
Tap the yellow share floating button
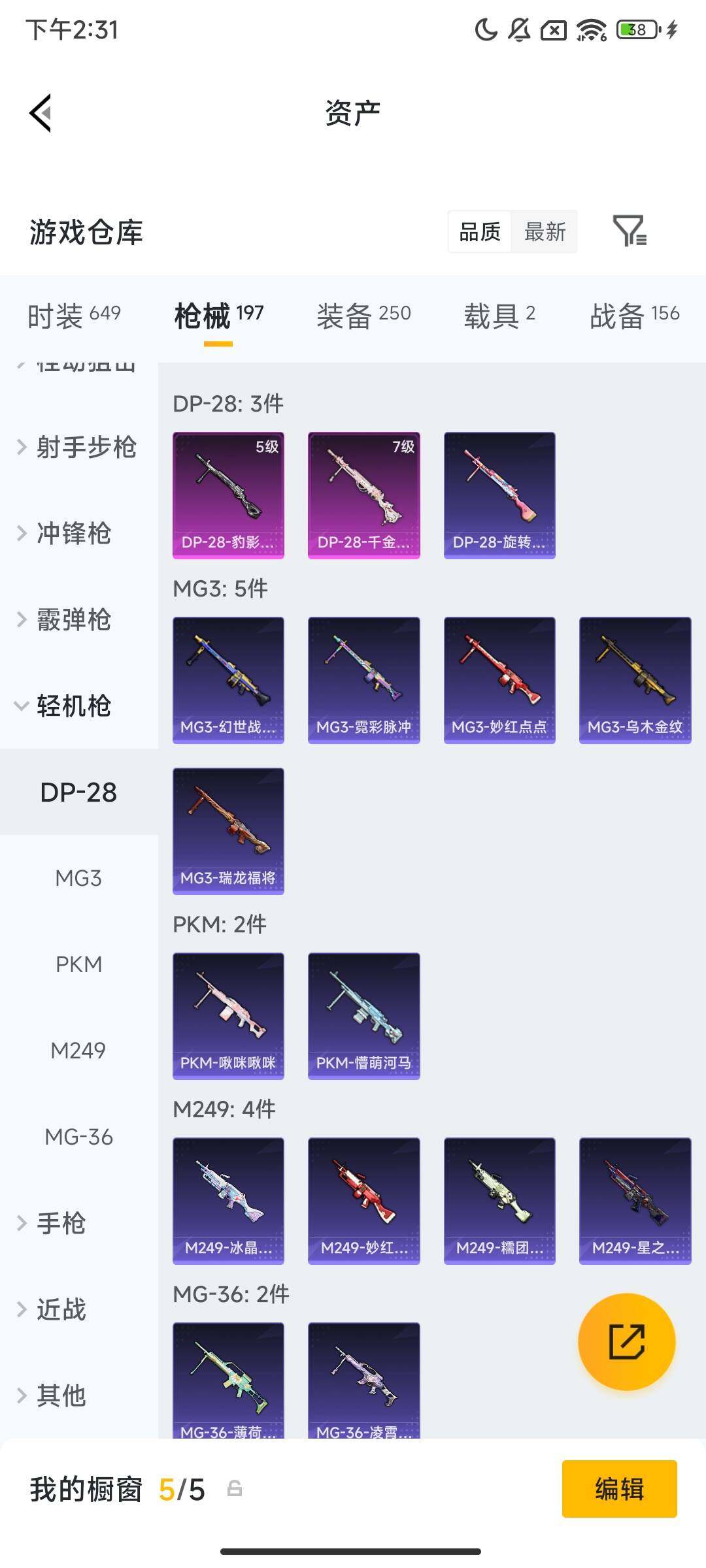(x=626, y=1341)
